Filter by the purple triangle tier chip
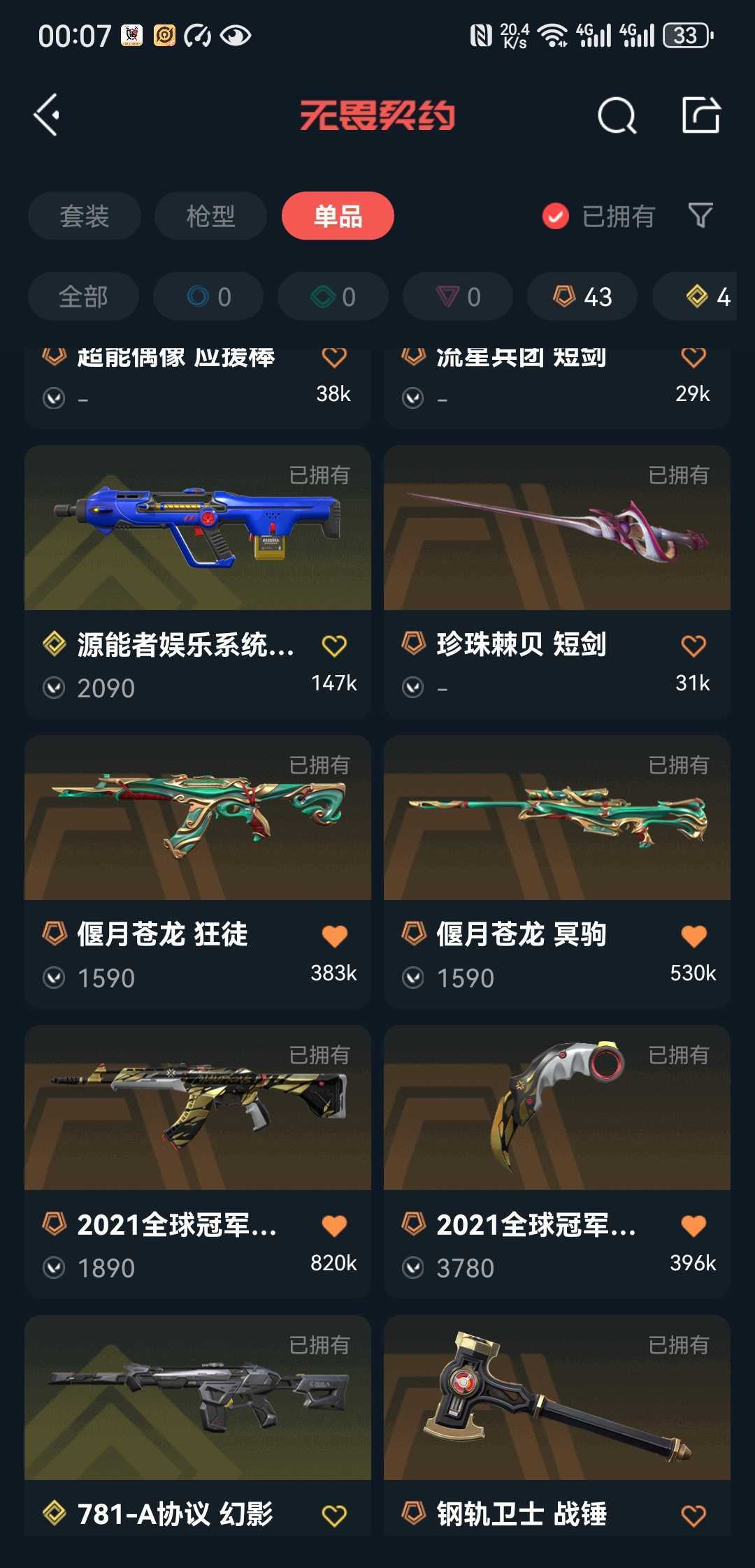This screenshot has height=1568, width=755. pos(458,296)
